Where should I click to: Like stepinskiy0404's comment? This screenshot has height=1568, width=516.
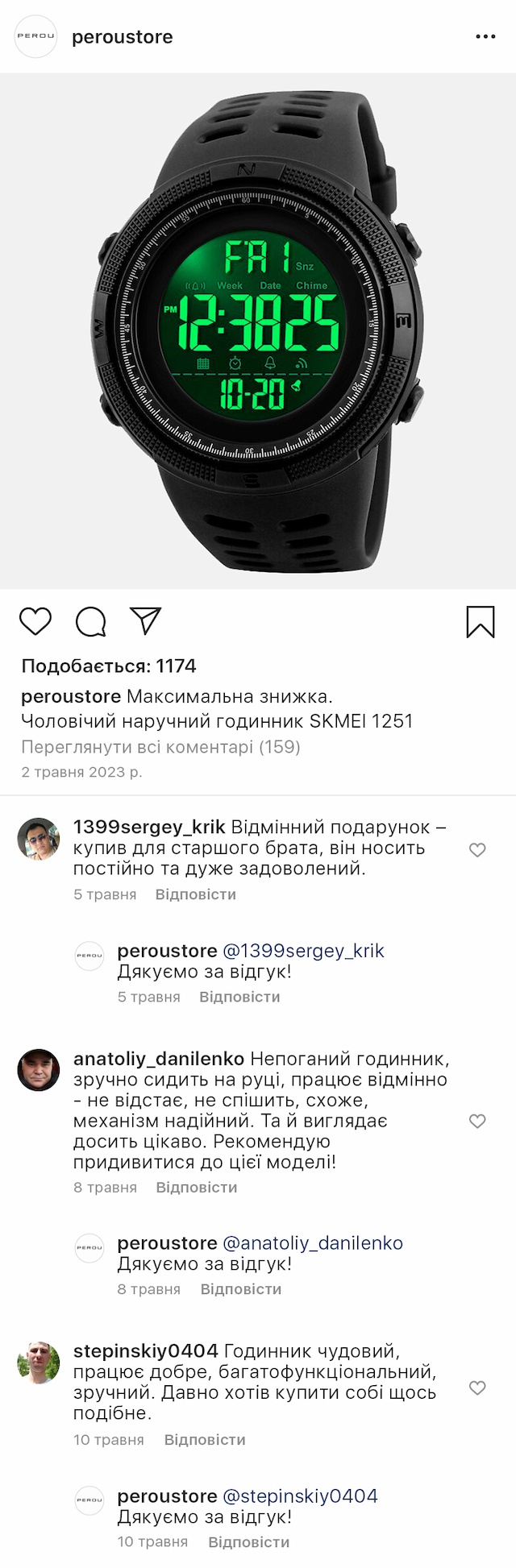point(477,1388)
